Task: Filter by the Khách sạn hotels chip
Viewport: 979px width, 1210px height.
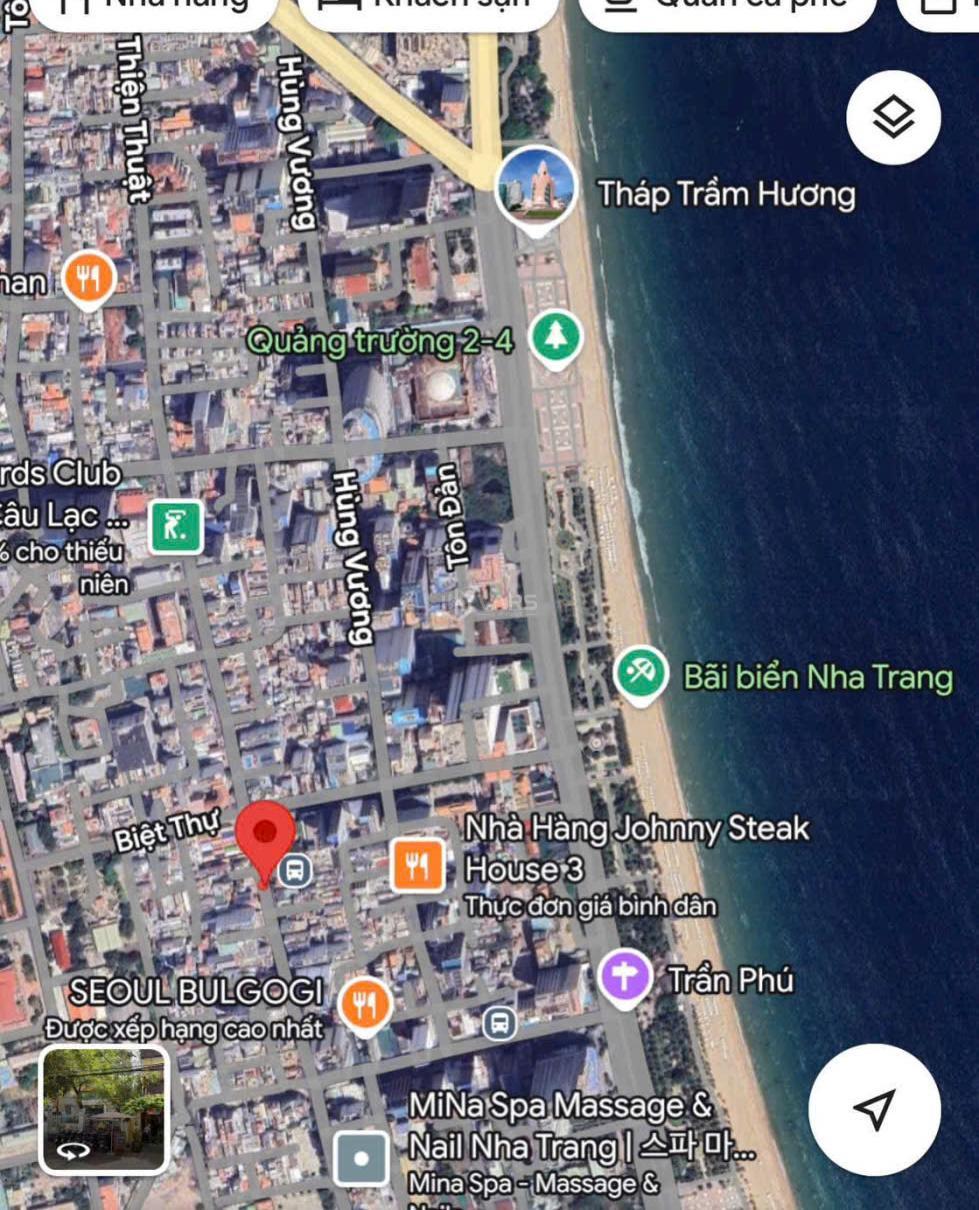Action: click(x=429, y=8)
